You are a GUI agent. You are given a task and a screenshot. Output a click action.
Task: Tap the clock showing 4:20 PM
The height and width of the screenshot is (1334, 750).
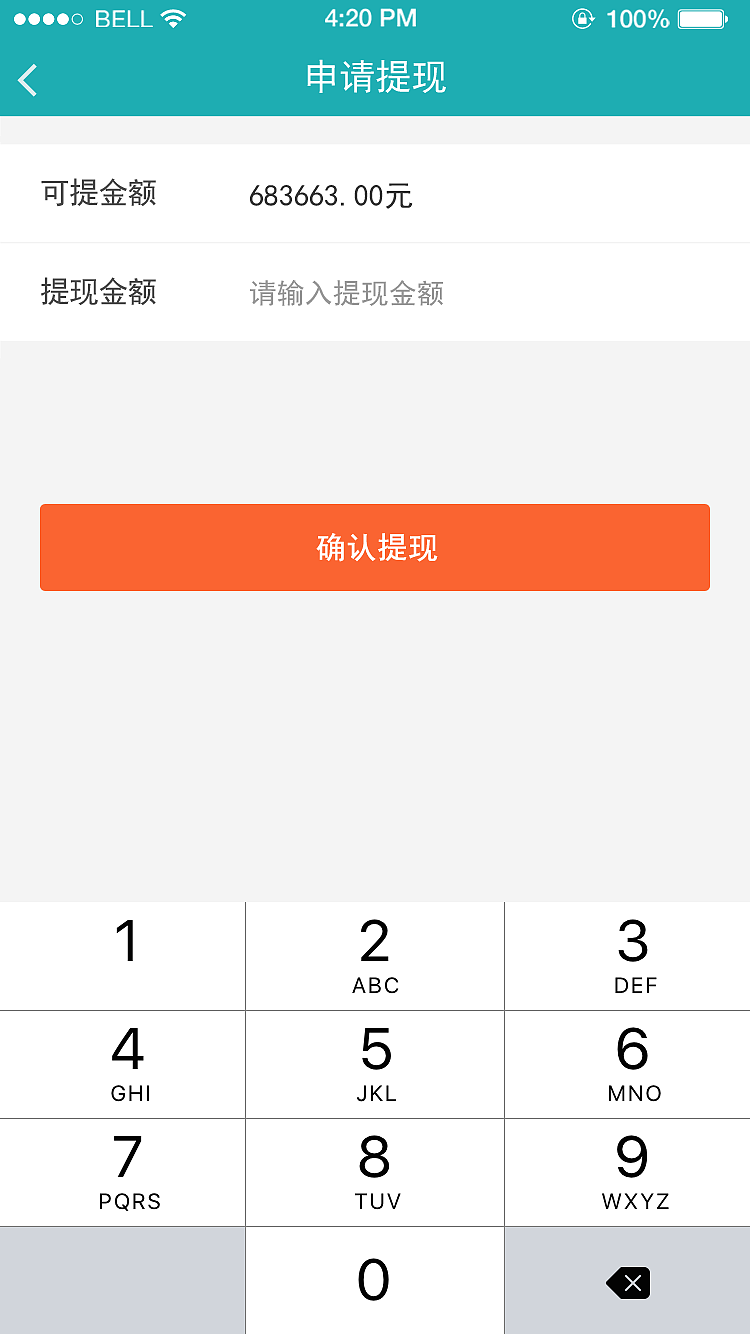(371, 18)
